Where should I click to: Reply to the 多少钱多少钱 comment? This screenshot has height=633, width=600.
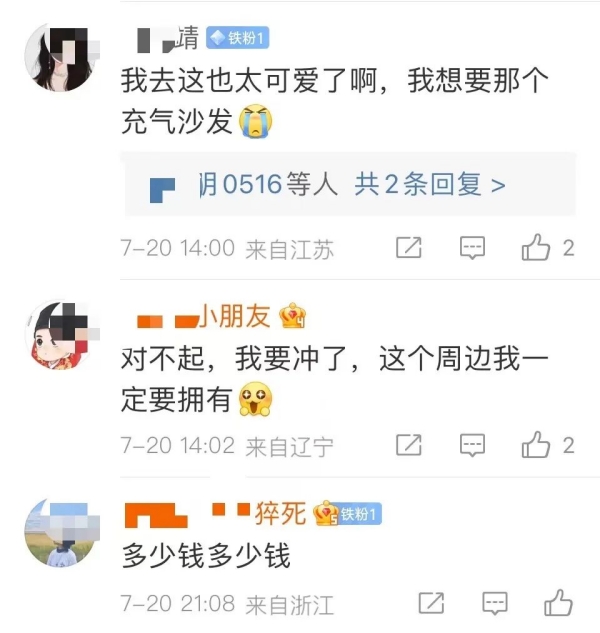(495, 603)
